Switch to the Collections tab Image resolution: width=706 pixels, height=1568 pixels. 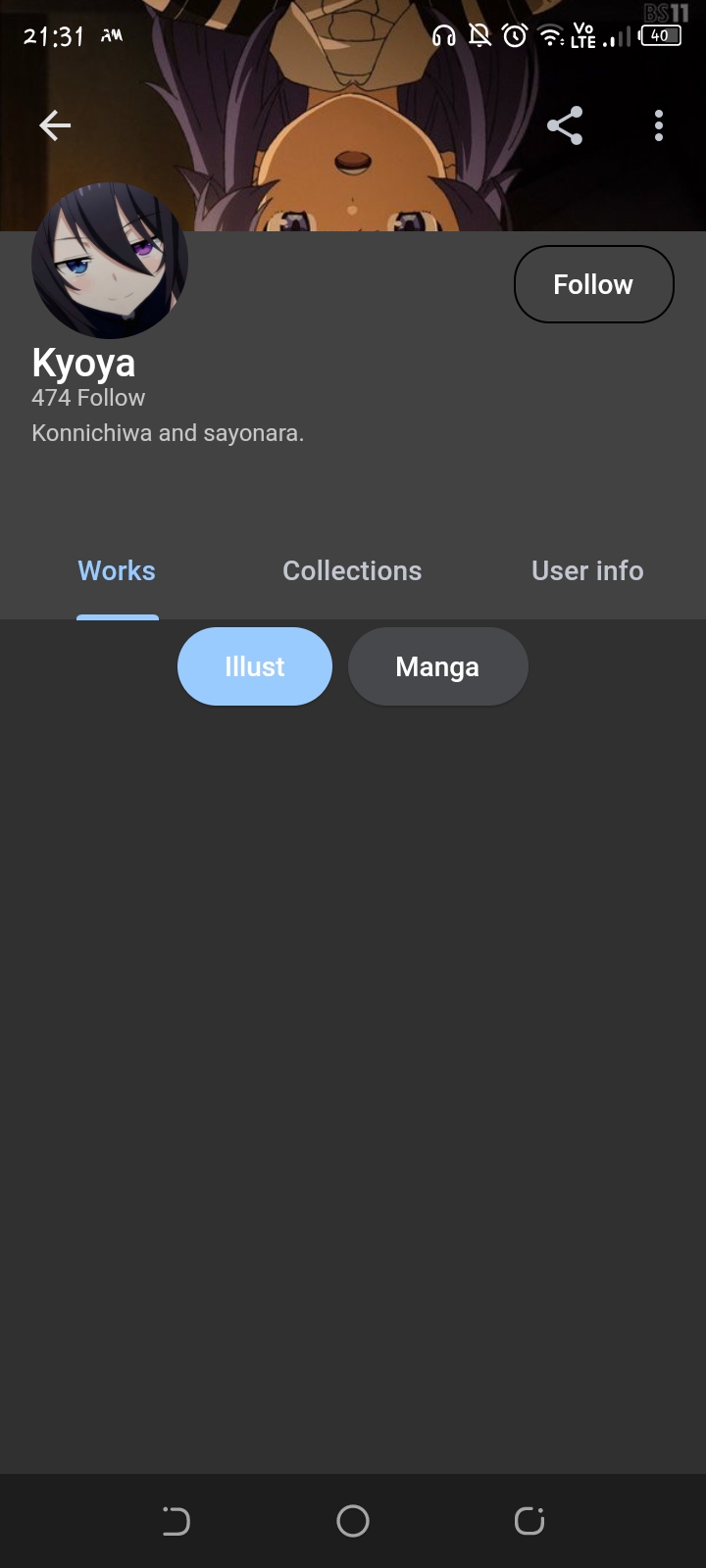(352, 570)
